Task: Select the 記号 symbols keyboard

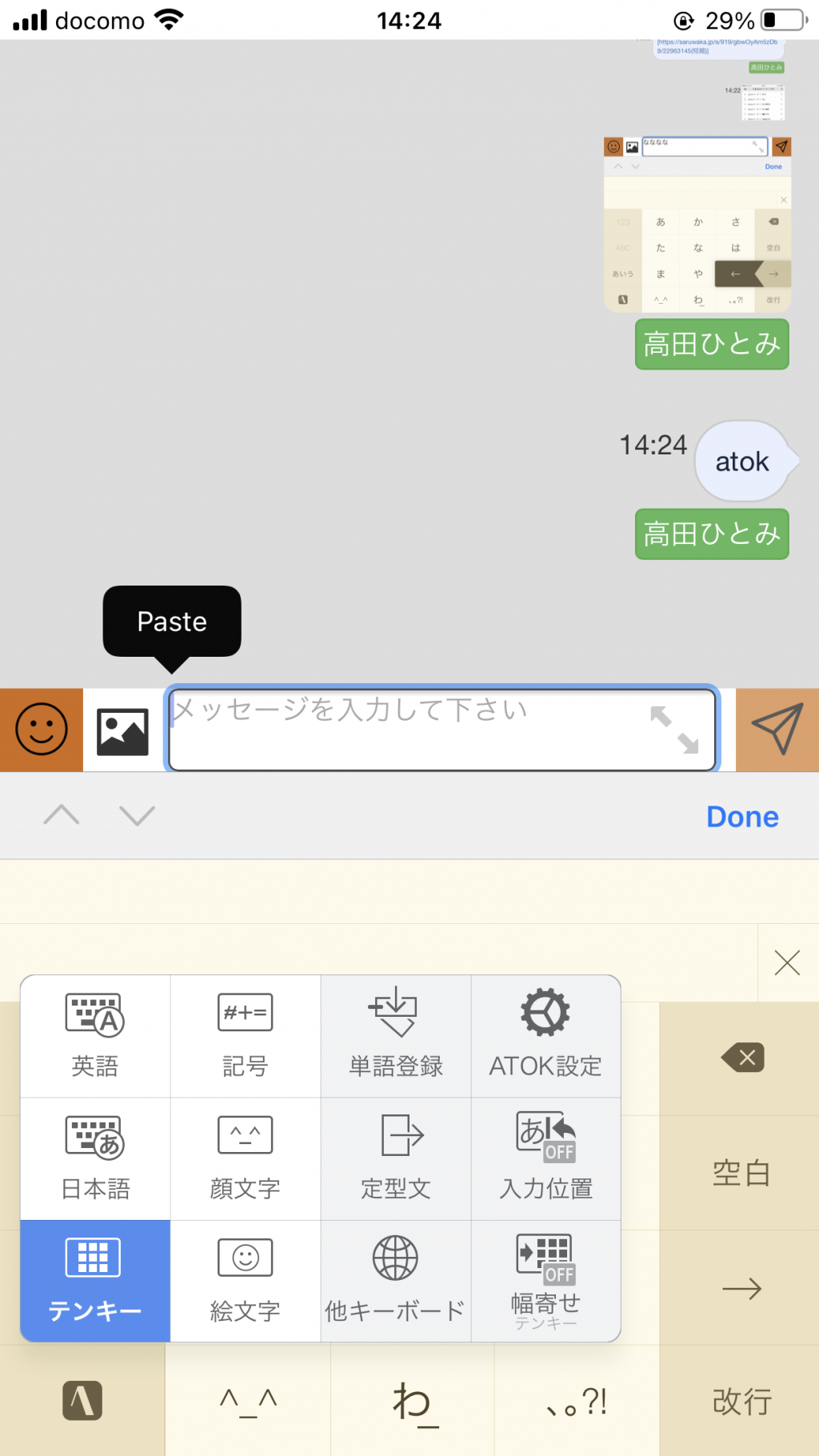Action: (246, 1036)
